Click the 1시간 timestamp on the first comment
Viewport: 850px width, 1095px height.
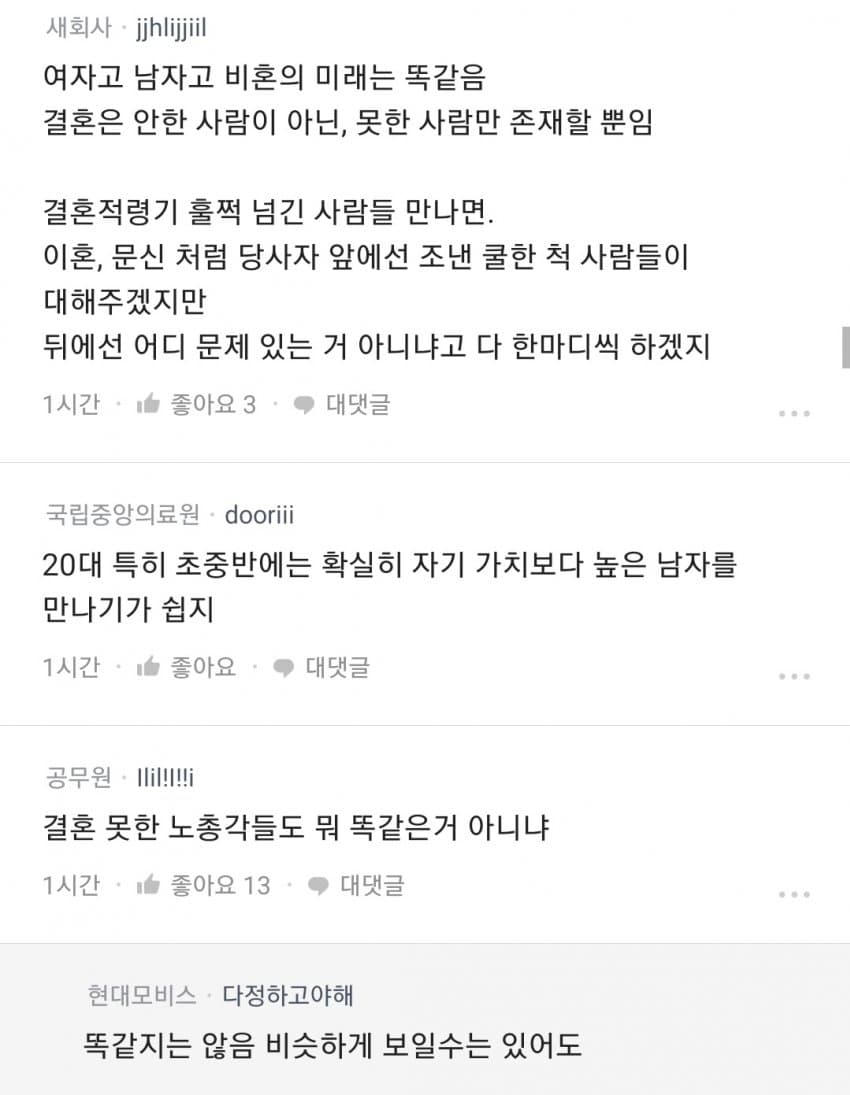pyautogui.click(x=70, y=404)
